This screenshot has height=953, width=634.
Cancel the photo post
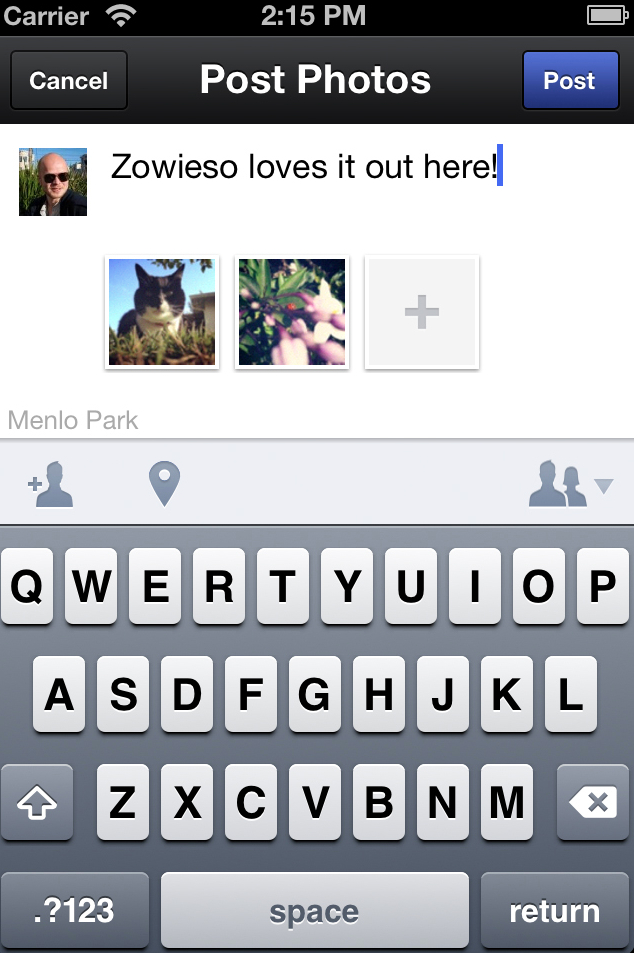[x=68, y=81]
